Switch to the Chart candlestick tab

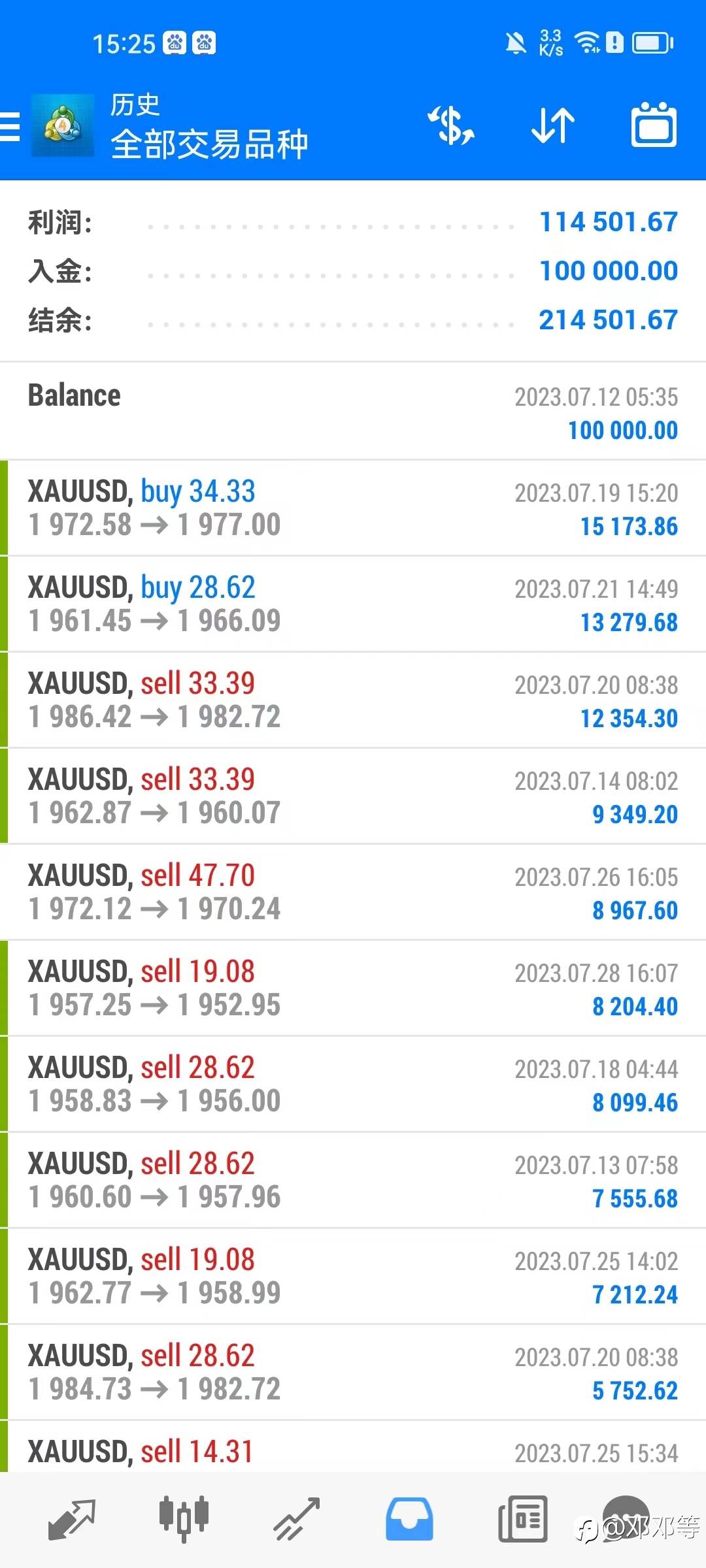[x=184, y=1520]
